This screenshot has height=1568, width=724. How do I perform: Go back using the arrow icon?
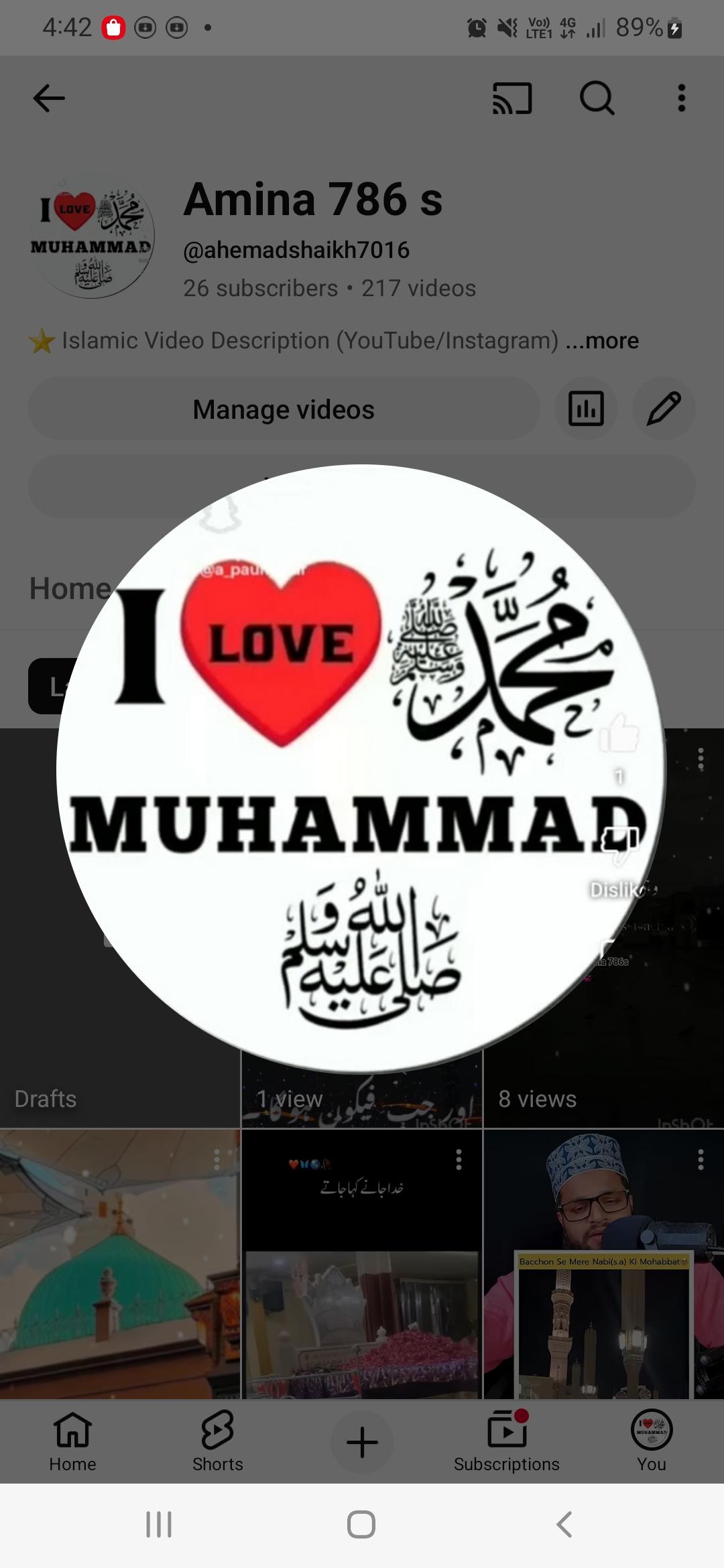click(x=49, y=99)
